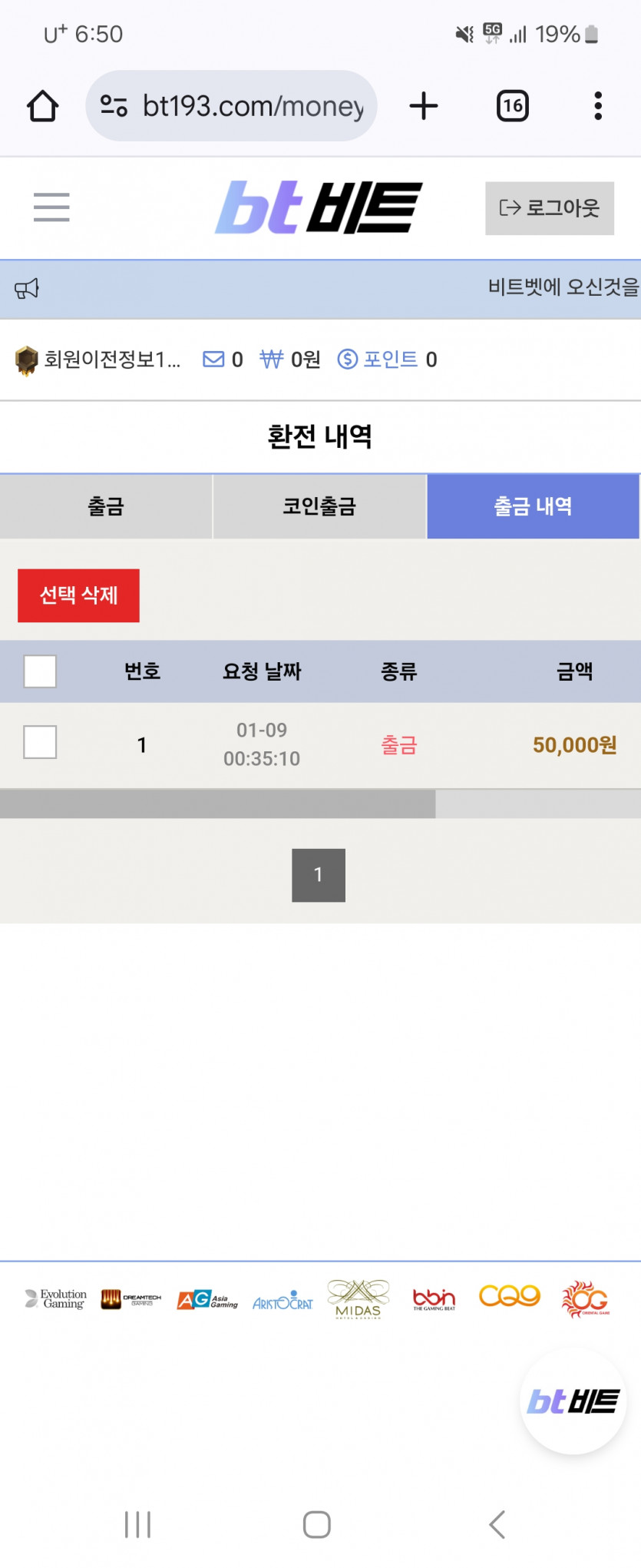Screen dimensions: 641x1568
Task: Tap the floating bt 비트 button
Action: point(573,1401)
